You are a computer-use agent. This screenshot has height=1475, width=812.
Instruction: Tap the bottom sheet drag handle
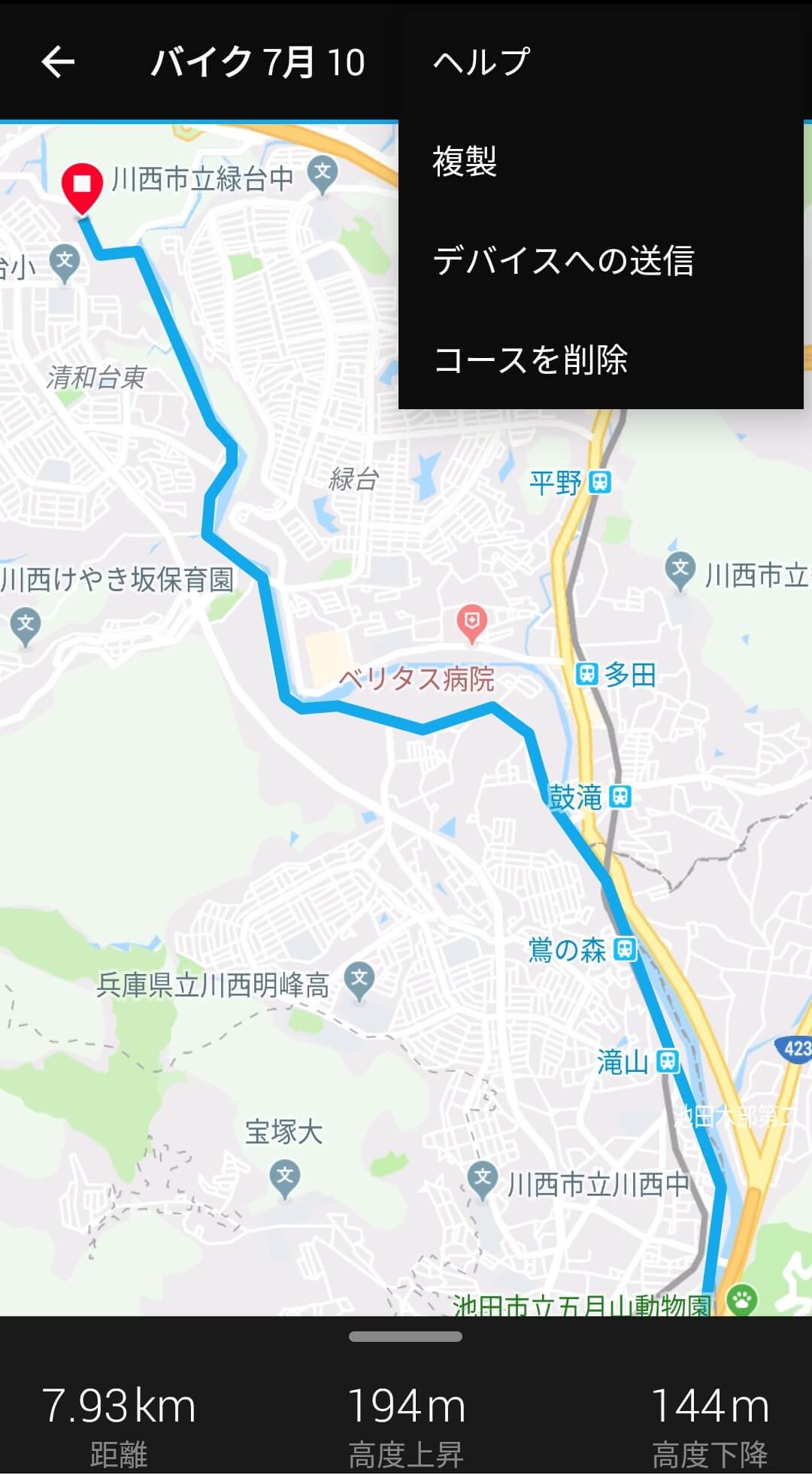406,1337
